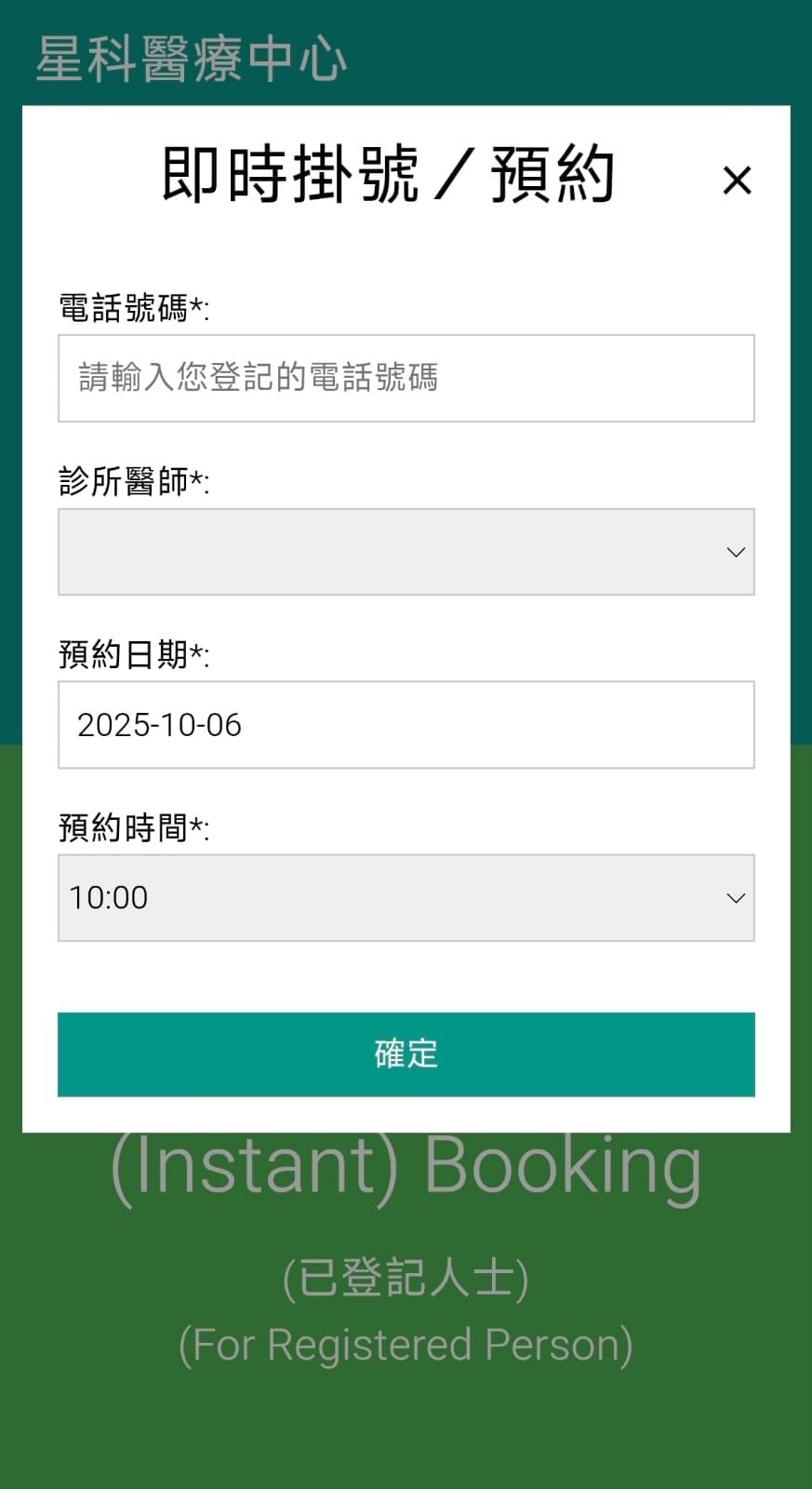Confirm booking with the 確定 button
Viewport: 812px width, 1489px height.
tap(406, 1054)
